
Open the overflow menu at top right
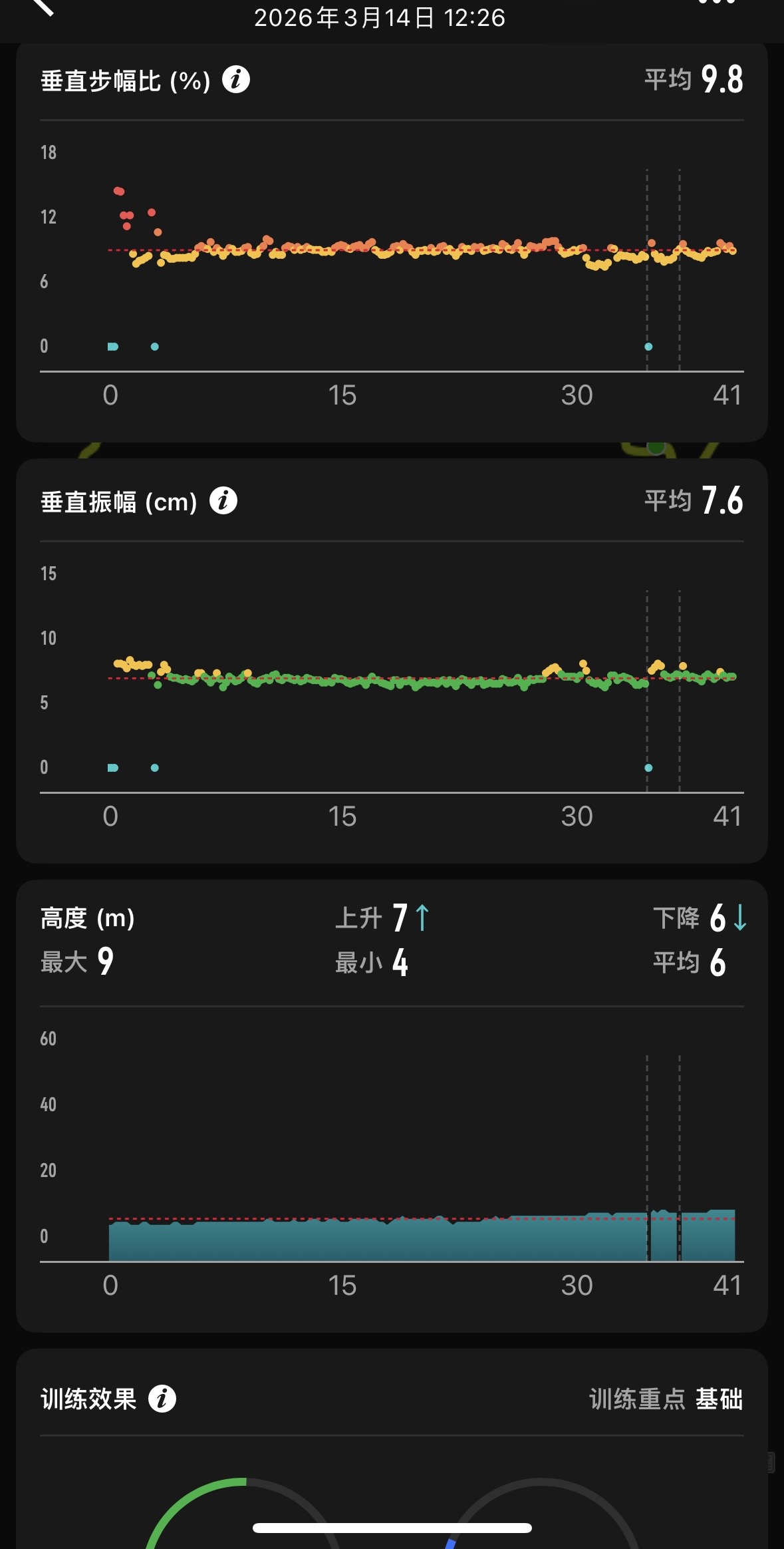717,4
